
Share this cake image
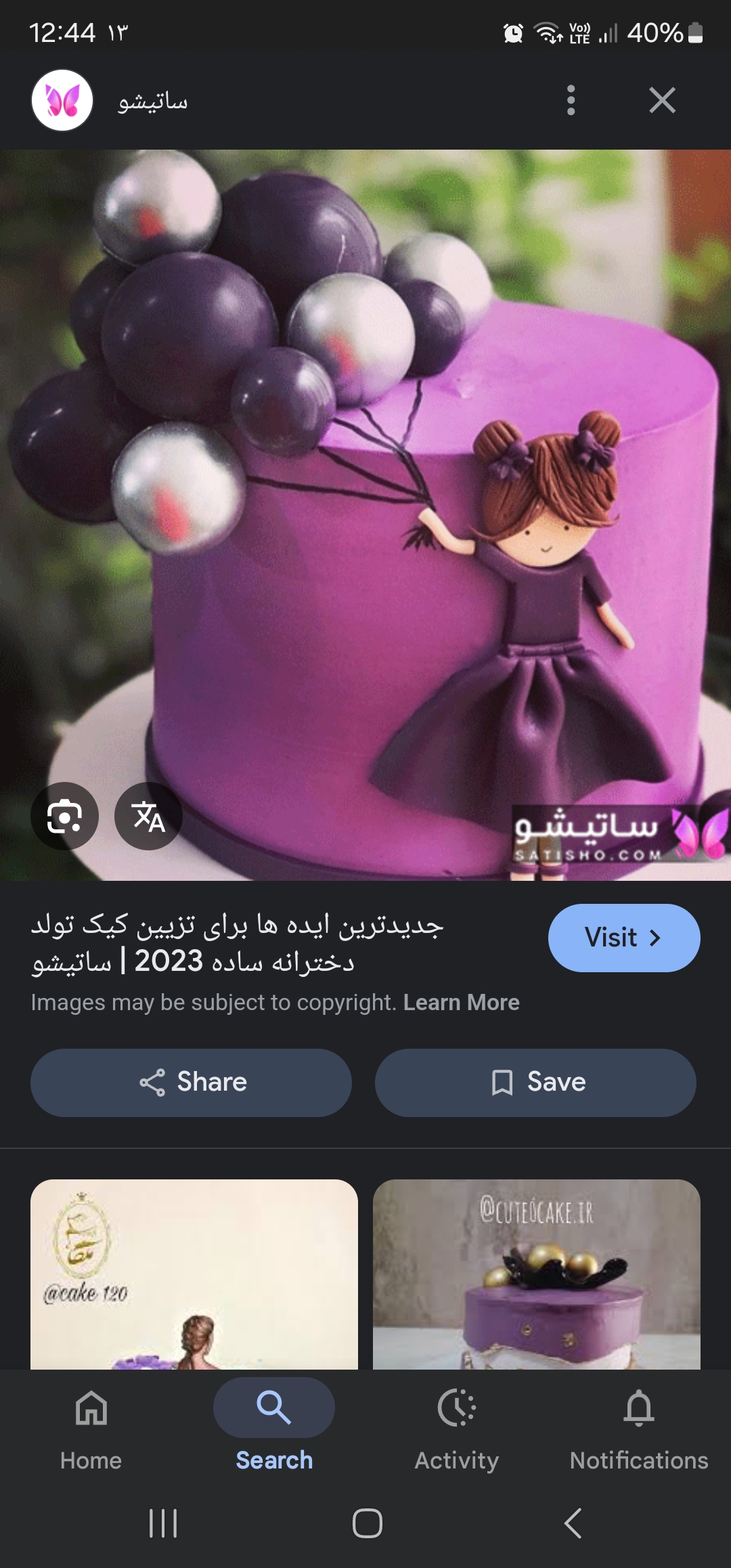191,1083
